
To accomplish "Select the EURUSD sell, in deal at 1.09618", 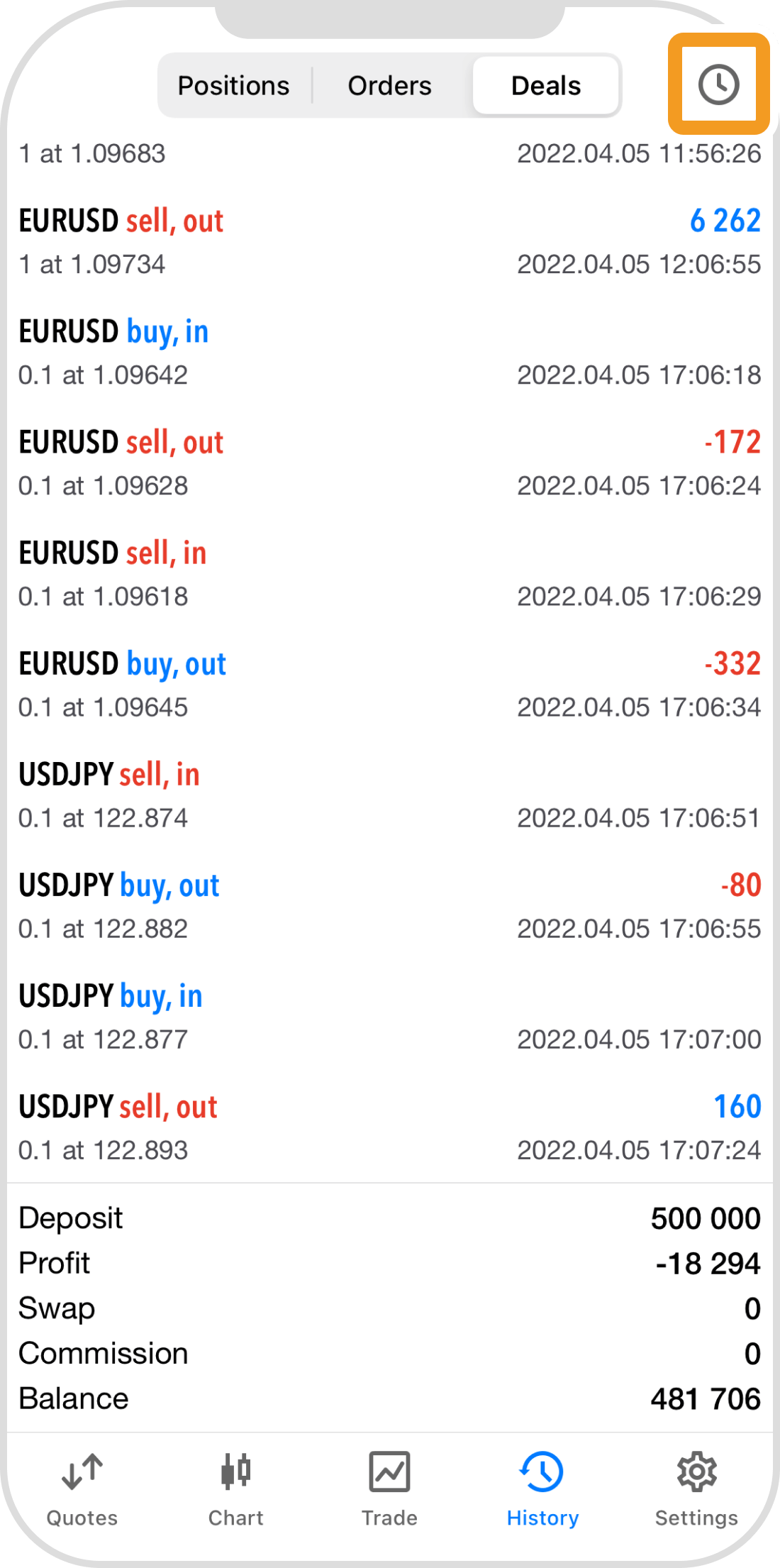I will [389, 574].
